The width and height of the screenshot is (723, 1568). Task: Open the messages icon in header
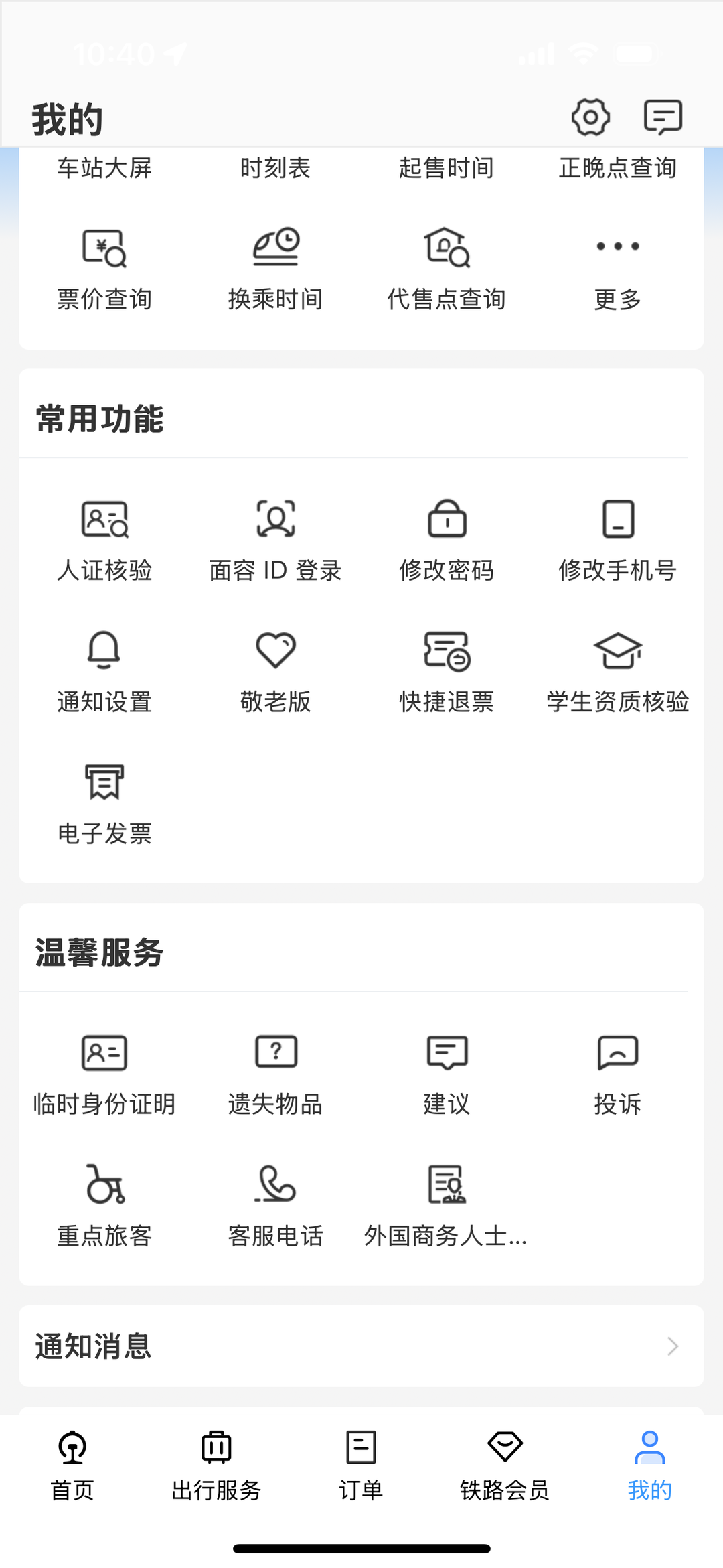coord(663,118)
